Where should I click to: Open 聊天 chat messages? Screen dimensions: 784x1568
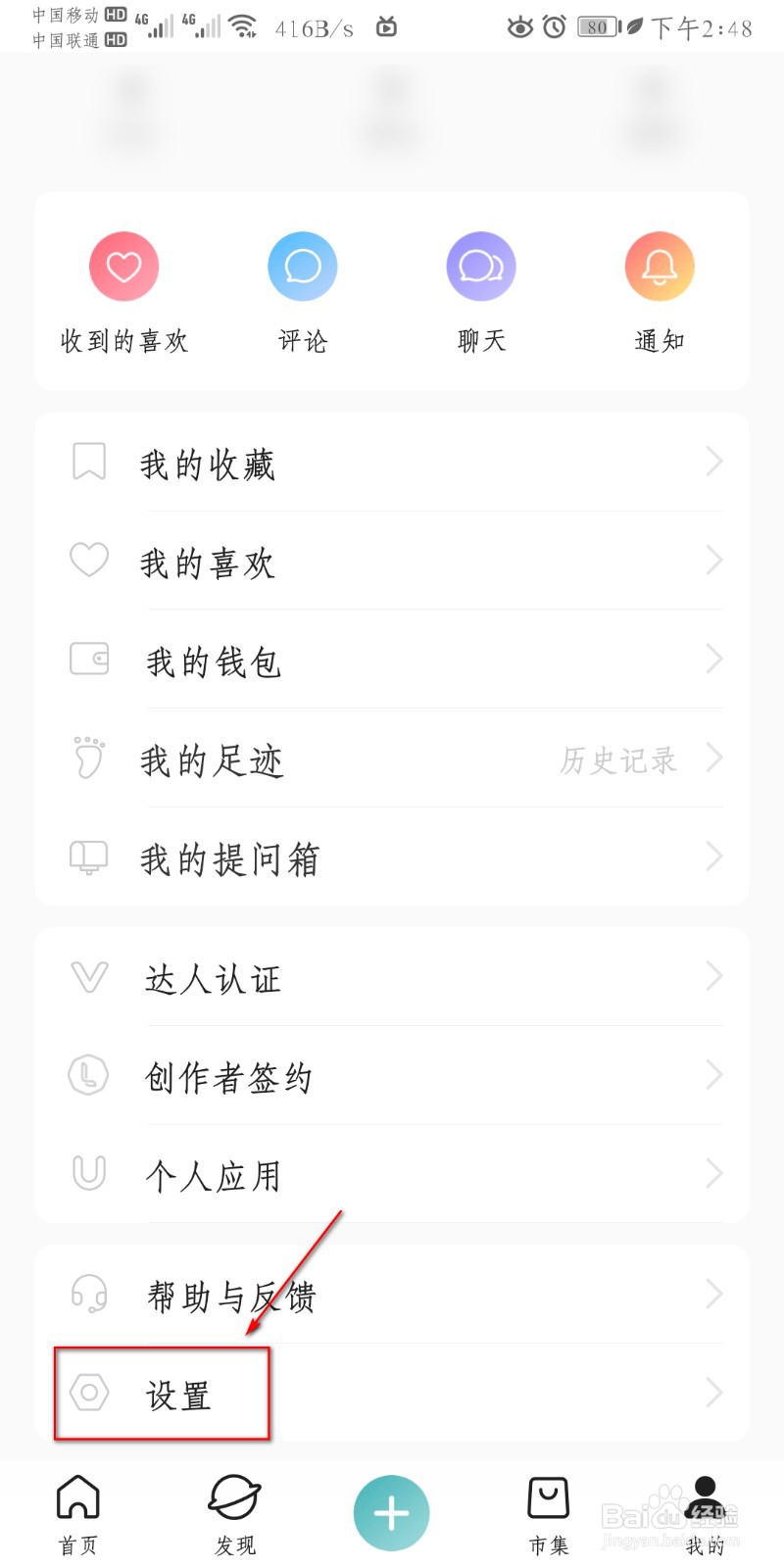tap(481, 292)
